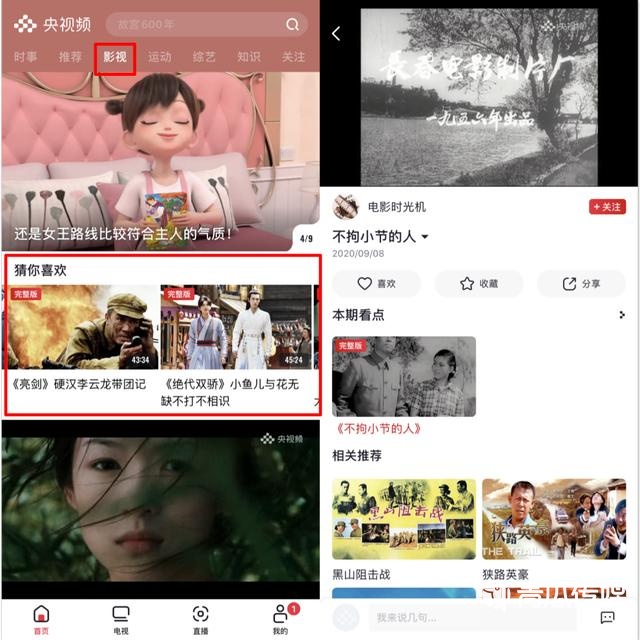Switch to the 运动 tab

pyautogui.click(x=160, y=57)
